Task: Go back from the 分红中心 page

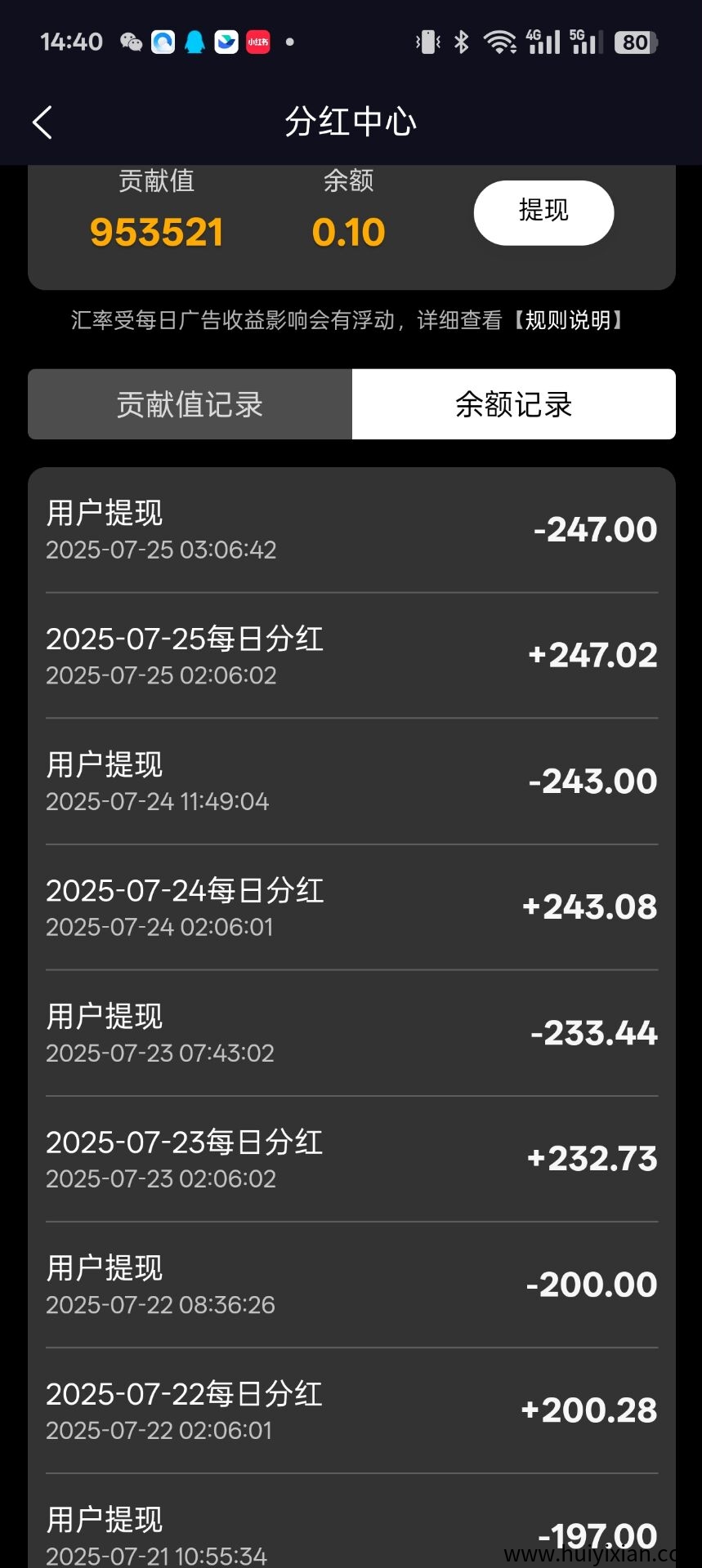Action: coord(42,122)
